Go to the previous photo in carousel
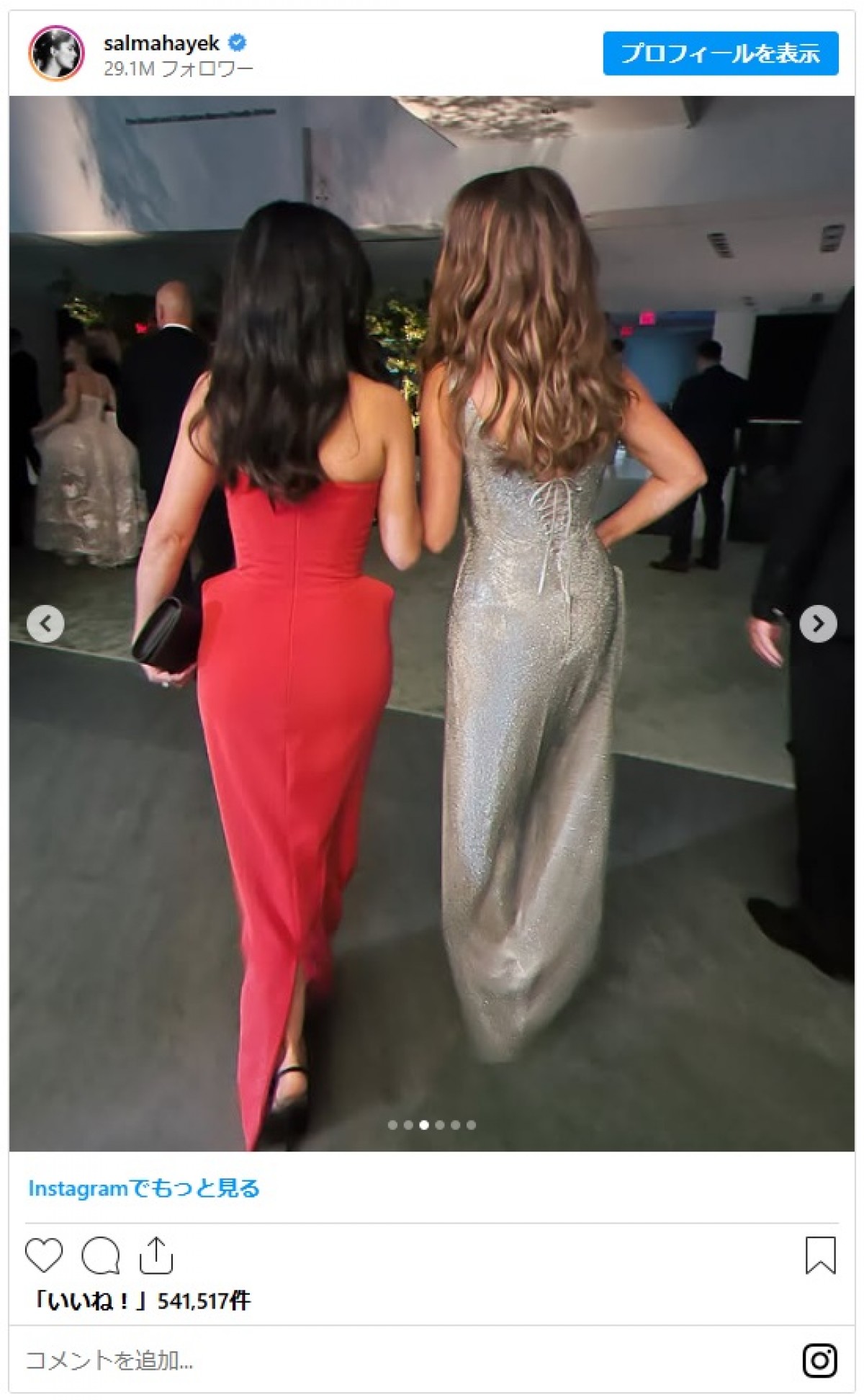 pos(45,624)
